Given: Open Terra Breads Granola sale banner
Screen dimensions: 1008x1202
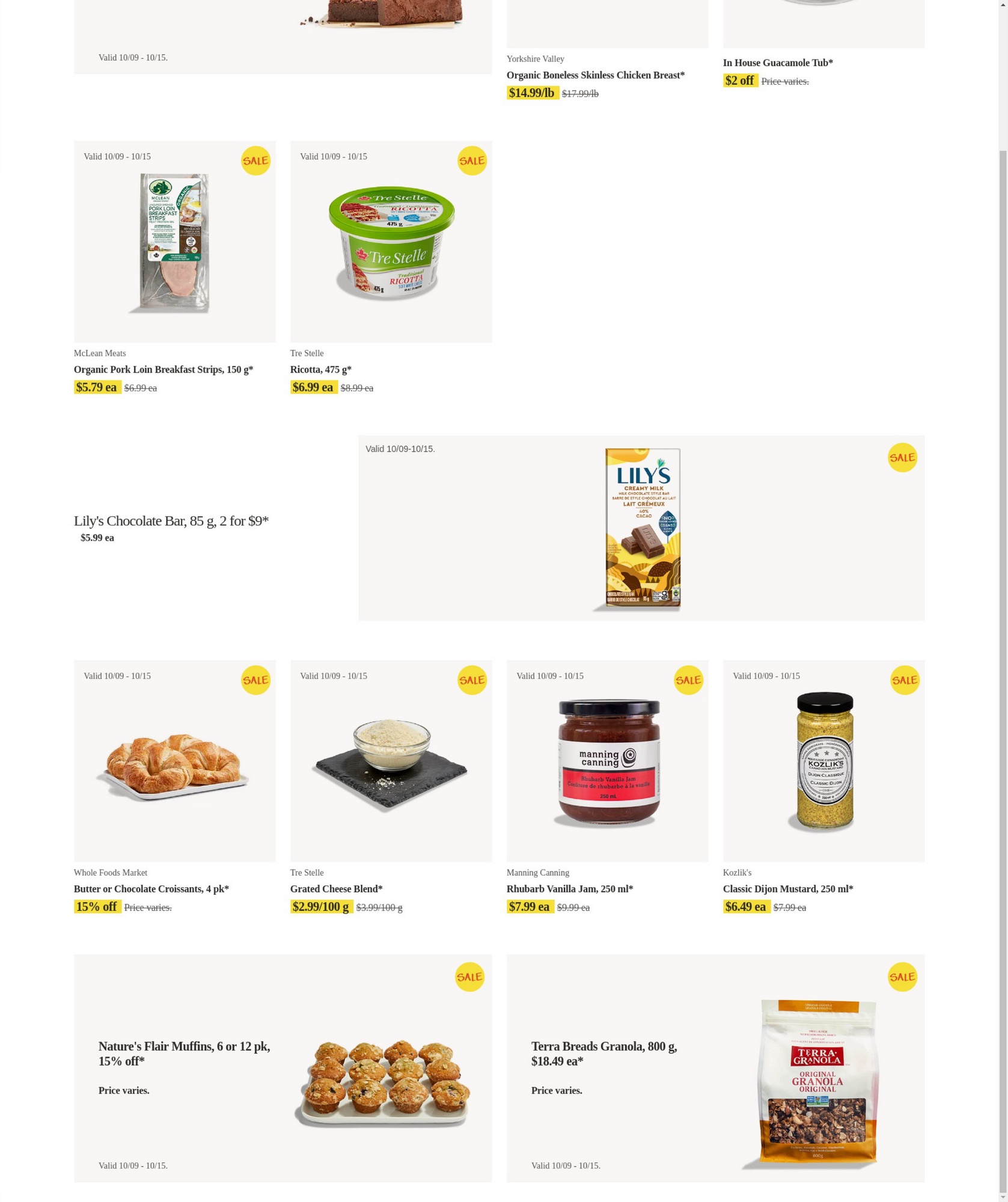Looking at the screenshot, I should click(715, 1068).
